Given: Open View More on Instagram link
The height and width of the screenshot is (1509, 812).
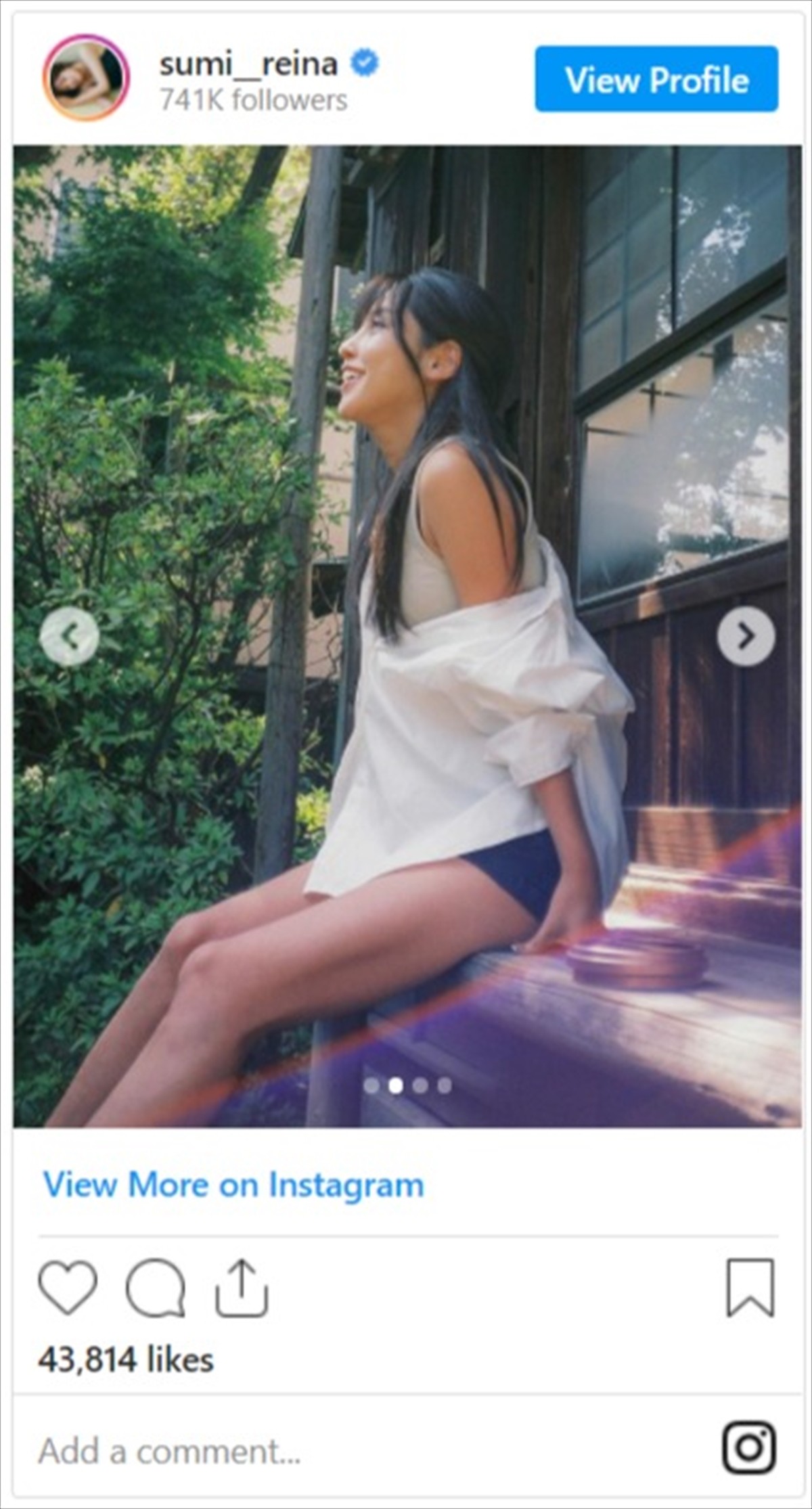Looking at the screenshot, I should coord(233,1184).
